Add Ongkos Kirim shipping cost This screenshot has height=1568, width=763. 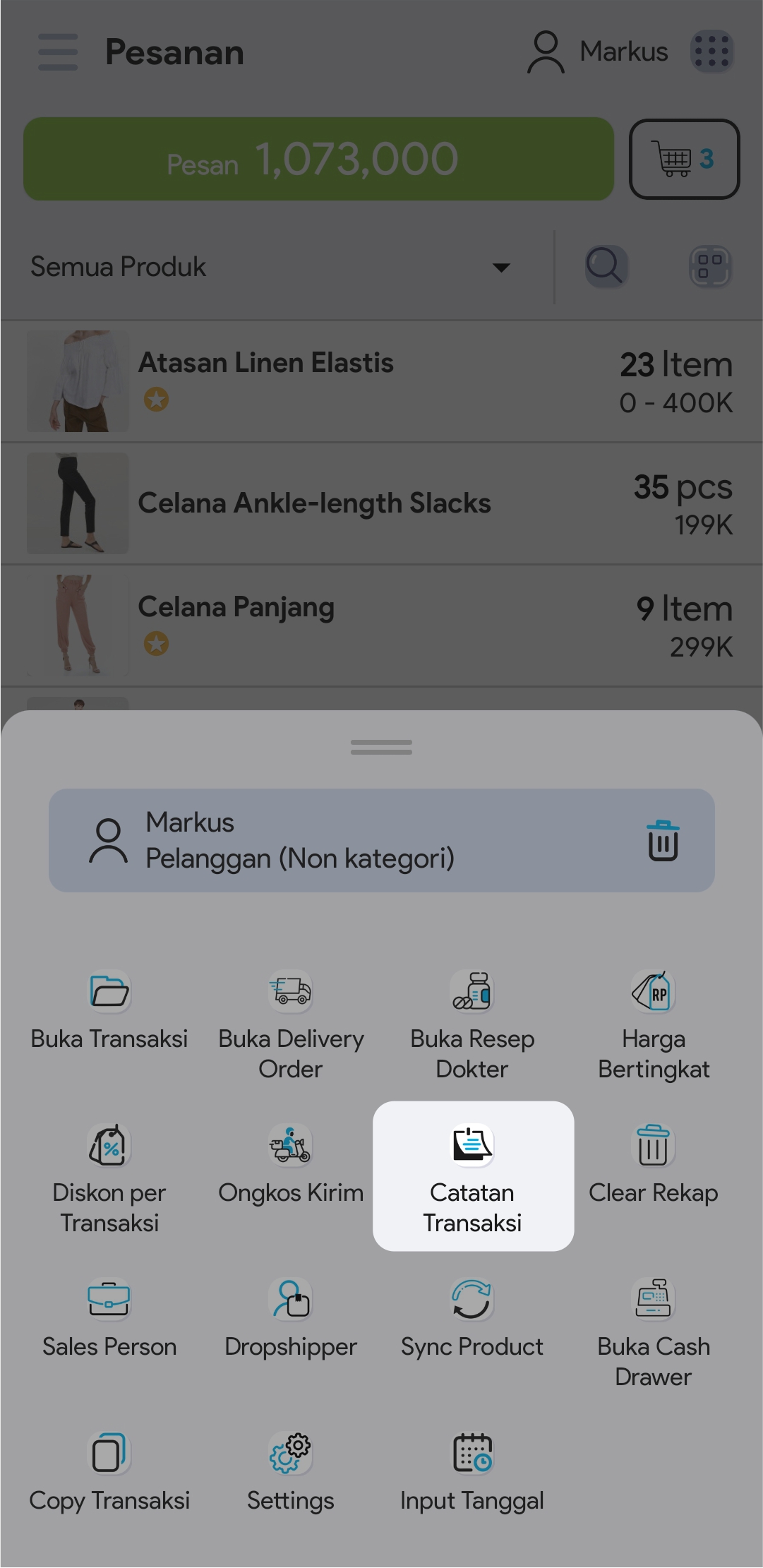(x=291, y=1163)
